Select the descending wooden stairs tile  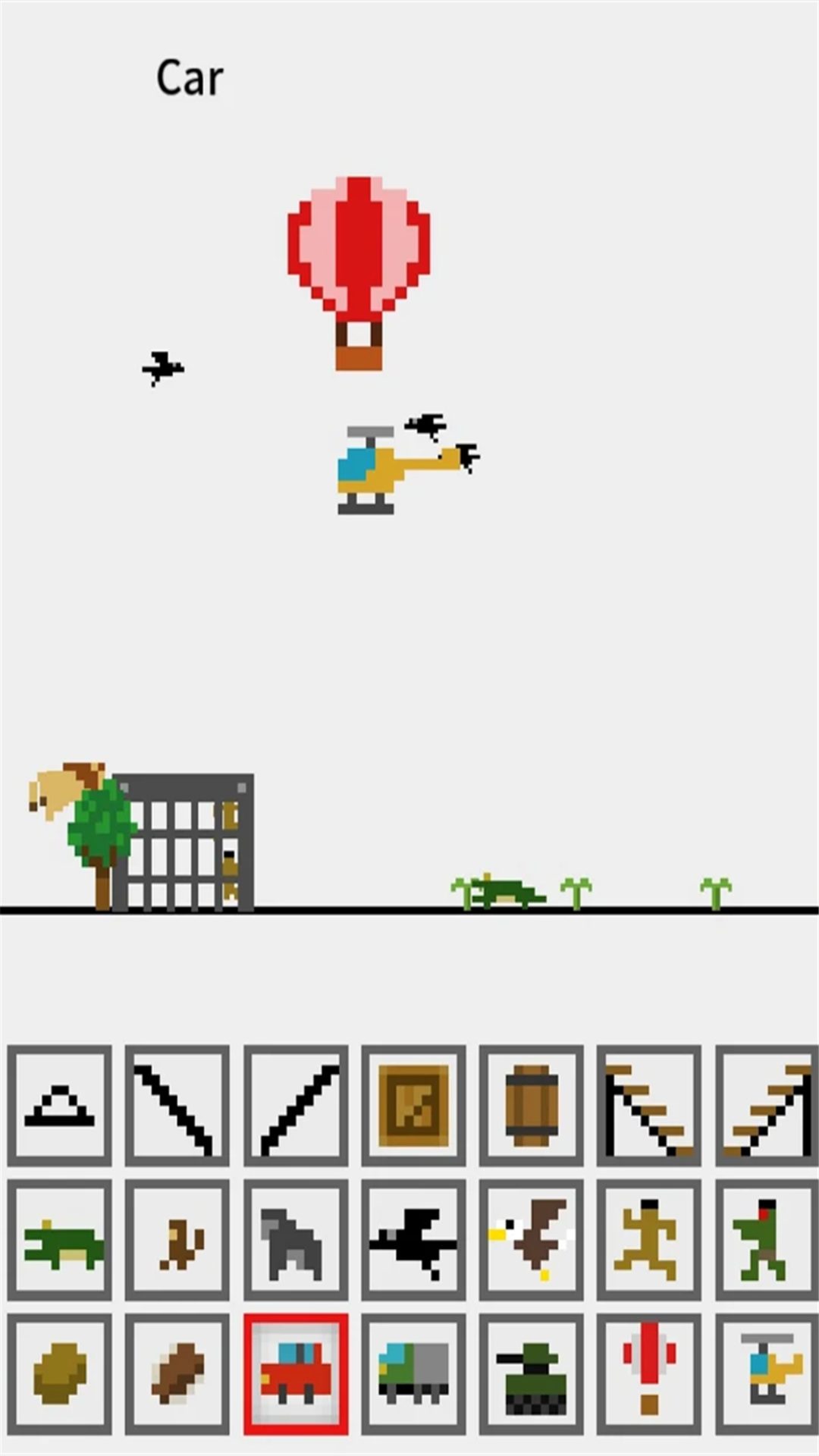click(x=649, y=1105)
